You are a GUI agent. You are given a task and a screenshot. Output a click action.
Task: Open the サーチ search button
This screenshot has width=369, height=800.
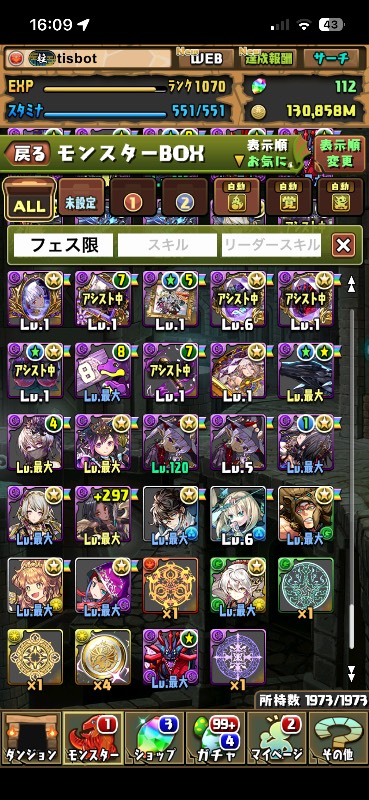tap(332, 58)
